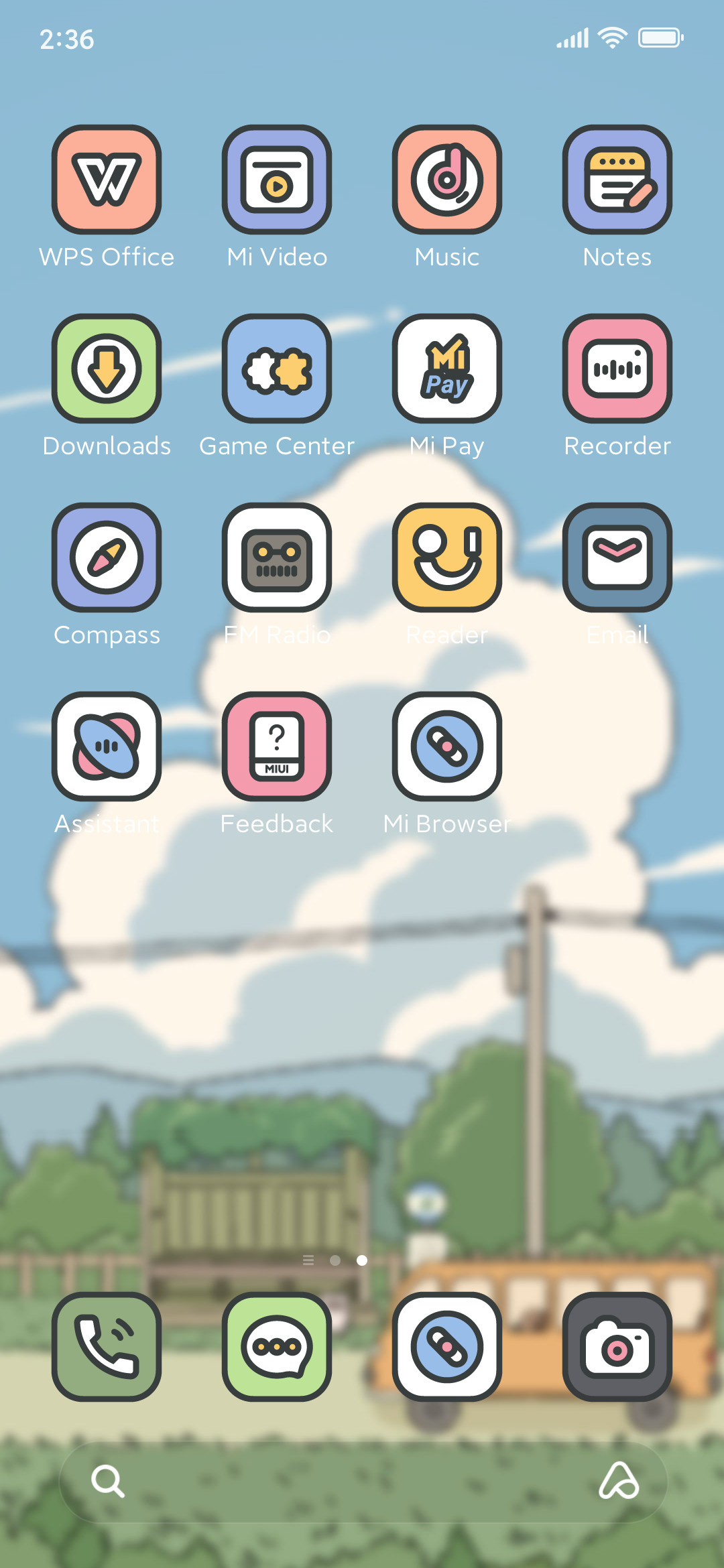Launch Game Center
The height and width of the screenshot is (1568, 724).
tap(277, 368)
